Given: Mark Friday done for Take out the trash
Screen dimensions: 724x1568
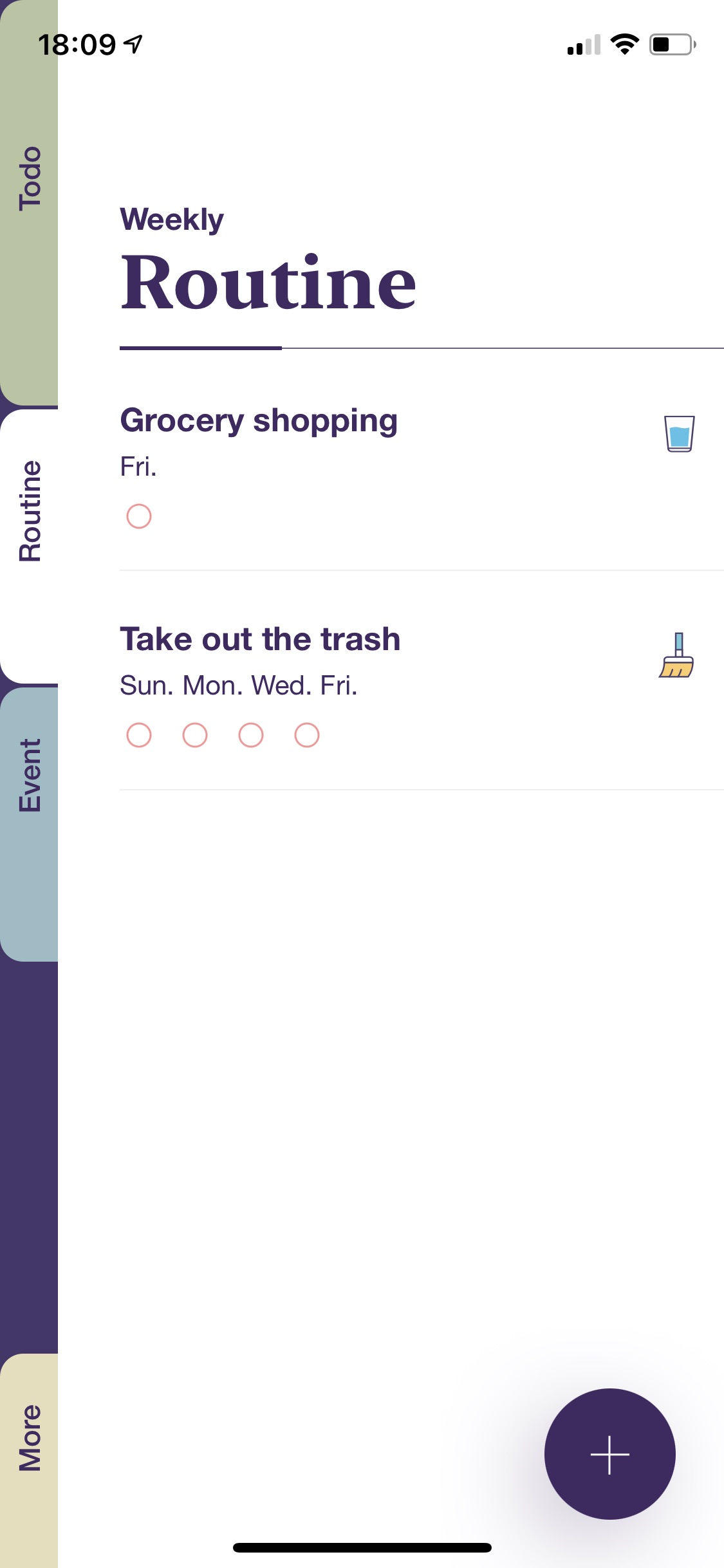Looking at the screenshot, I should coord(307,735).
